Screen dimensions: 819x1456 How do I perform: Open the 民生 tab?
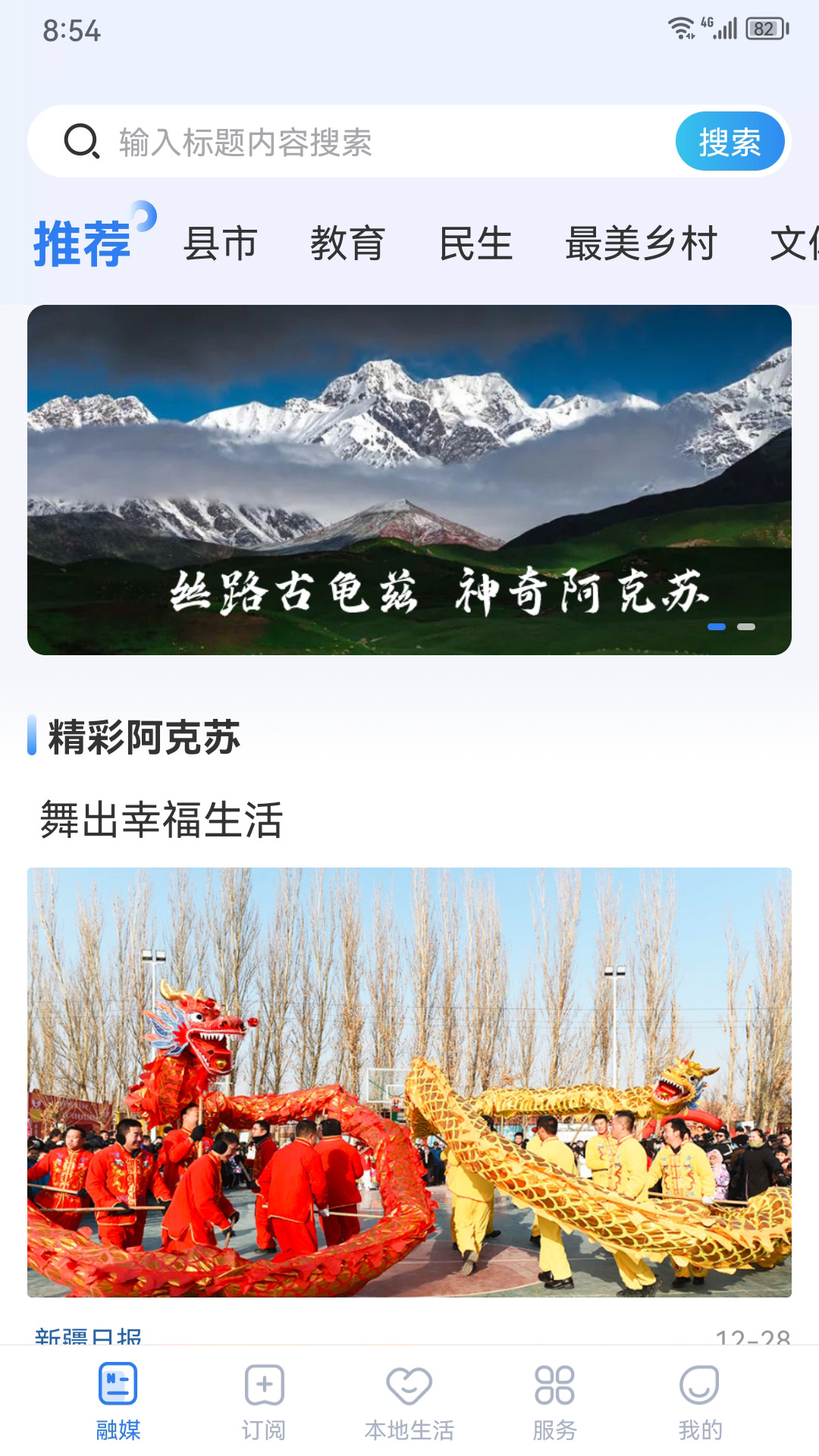tap(476, 243)
